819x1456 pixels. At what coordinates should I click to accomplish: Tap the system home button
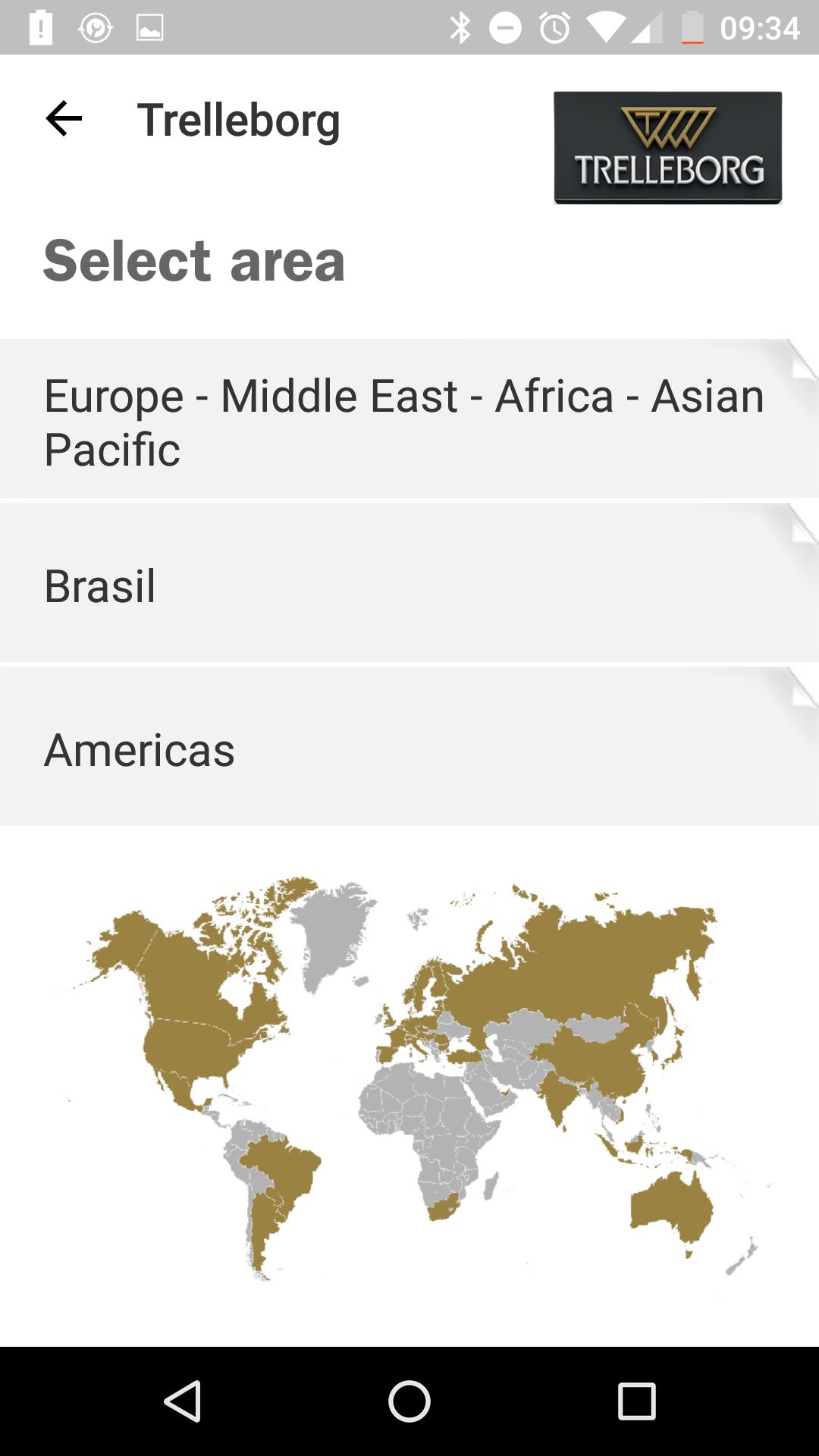tap(409, 1401)
